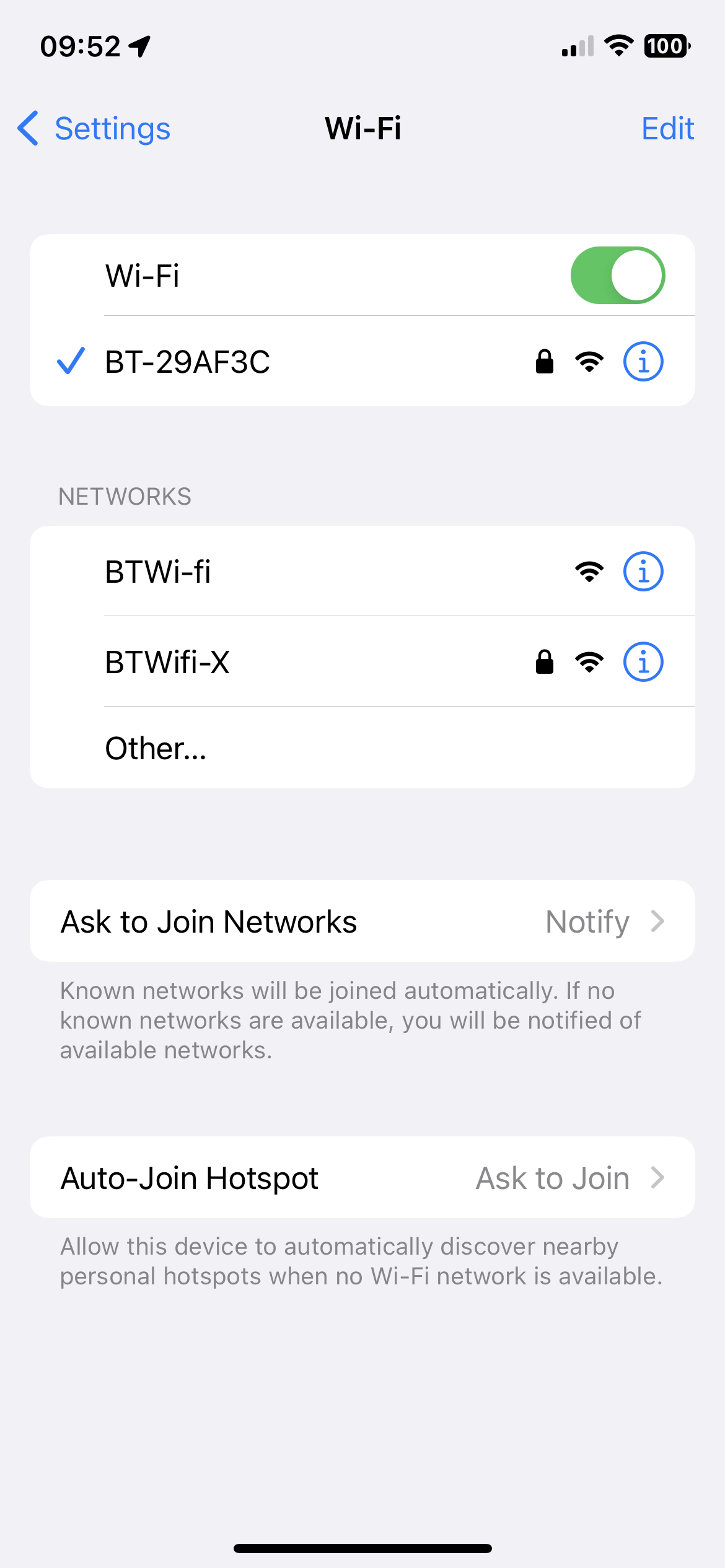The height and width of the screenshot is (1568, 725).
Task: Open info for BT-29AF3C network
Action: coord(643,362)
